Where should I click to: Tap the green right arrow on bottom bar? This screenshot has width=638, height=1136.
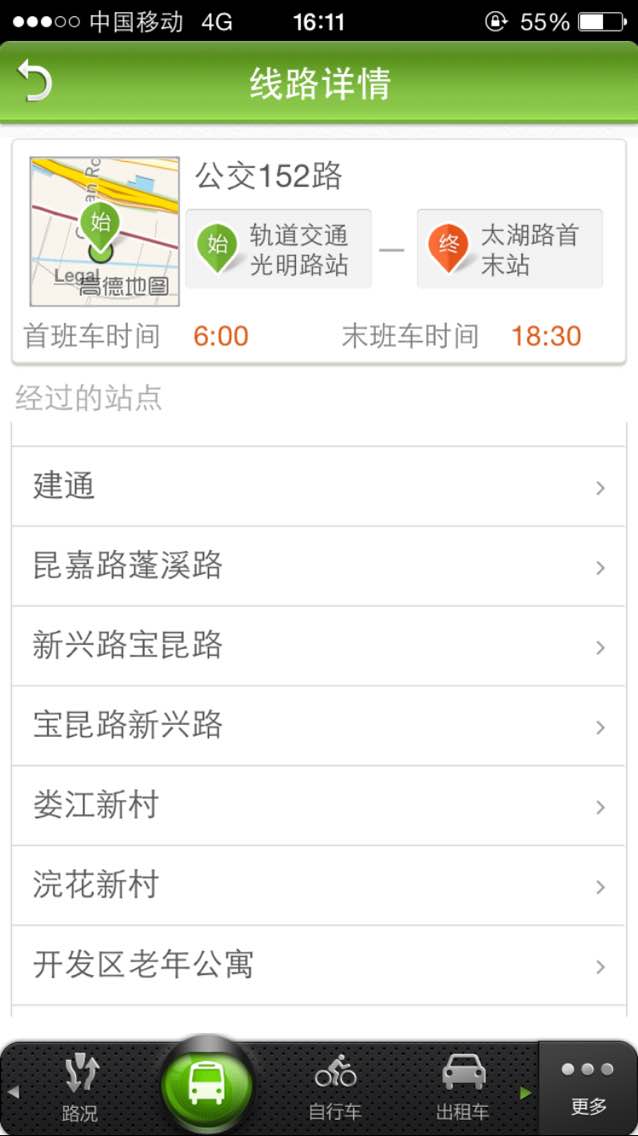[x=526, y=1093]
